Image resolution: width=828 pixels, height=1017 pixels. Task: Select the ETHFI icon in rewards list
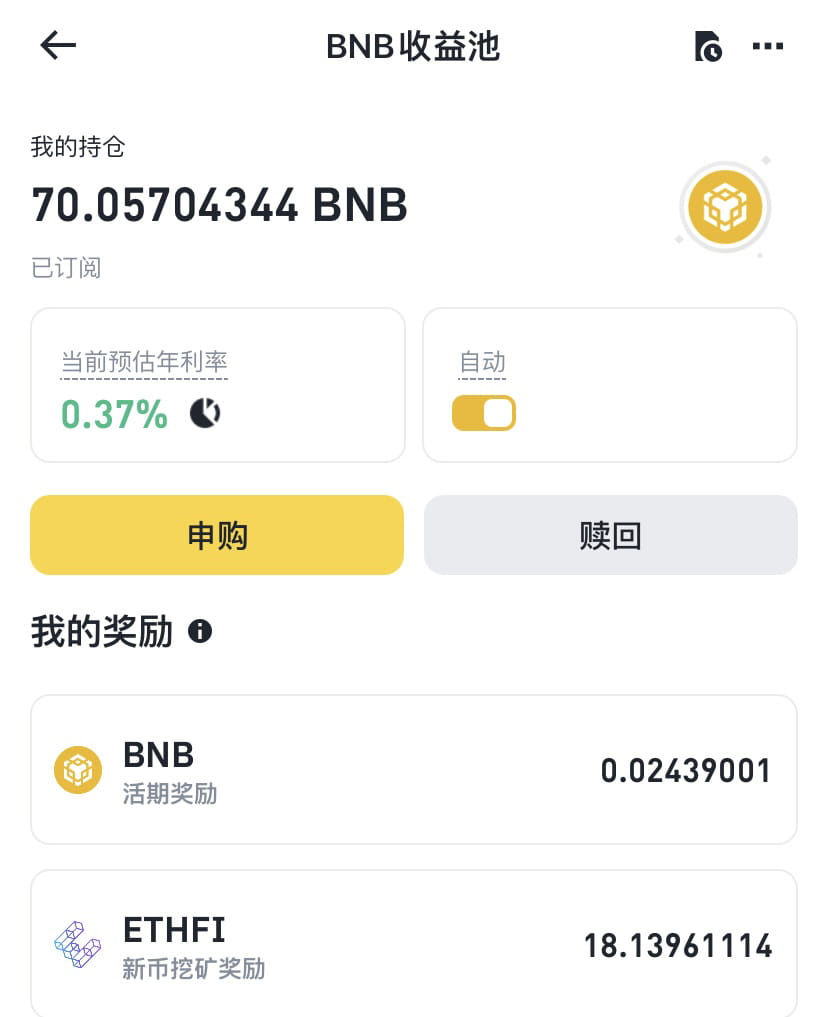[x=75, y=945]
